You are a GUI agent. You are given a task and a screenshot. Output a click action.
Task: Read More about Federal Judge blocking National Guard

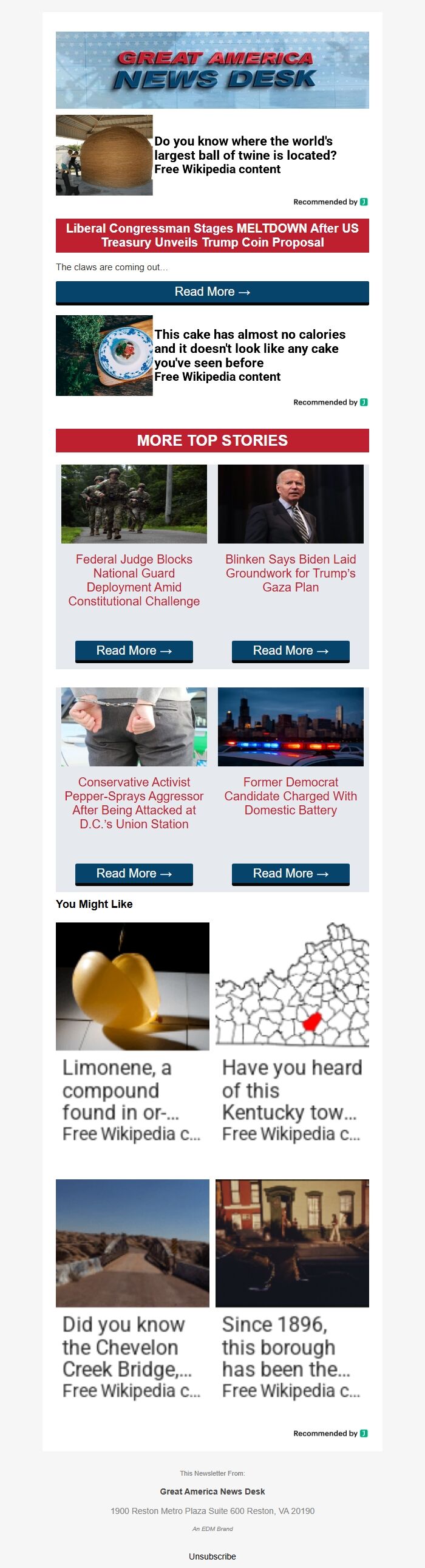click(134, 650)
